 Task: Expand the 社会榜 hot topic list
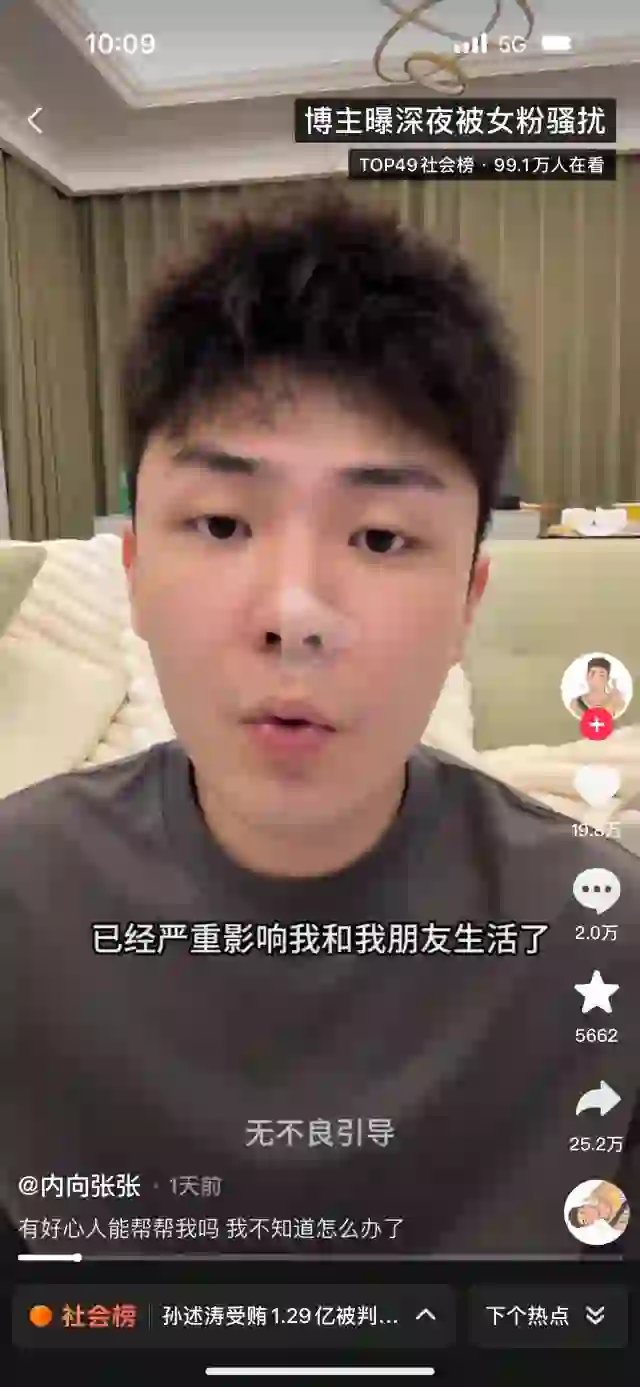pyautogui.click(x=426, y=1315)
